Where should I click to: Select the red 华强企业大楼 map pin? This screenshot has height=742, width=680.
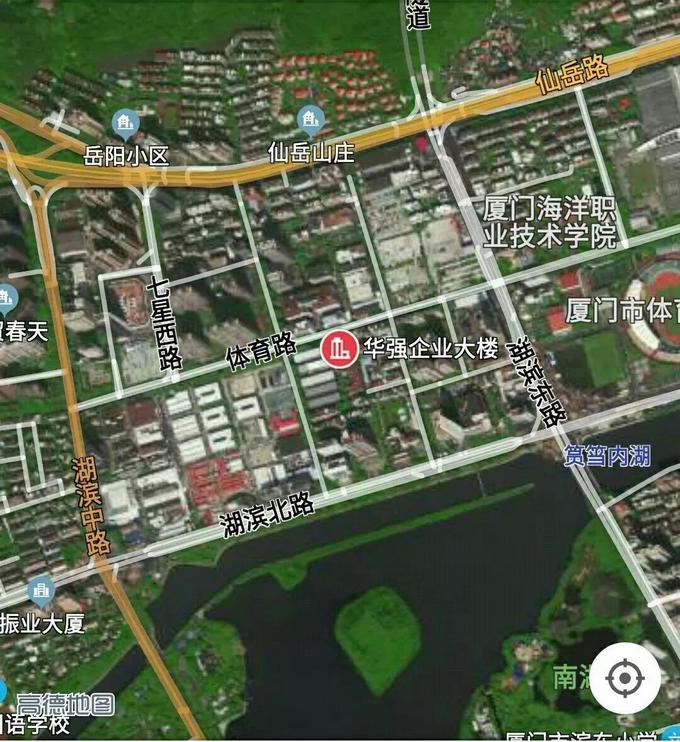pos(341,350)
